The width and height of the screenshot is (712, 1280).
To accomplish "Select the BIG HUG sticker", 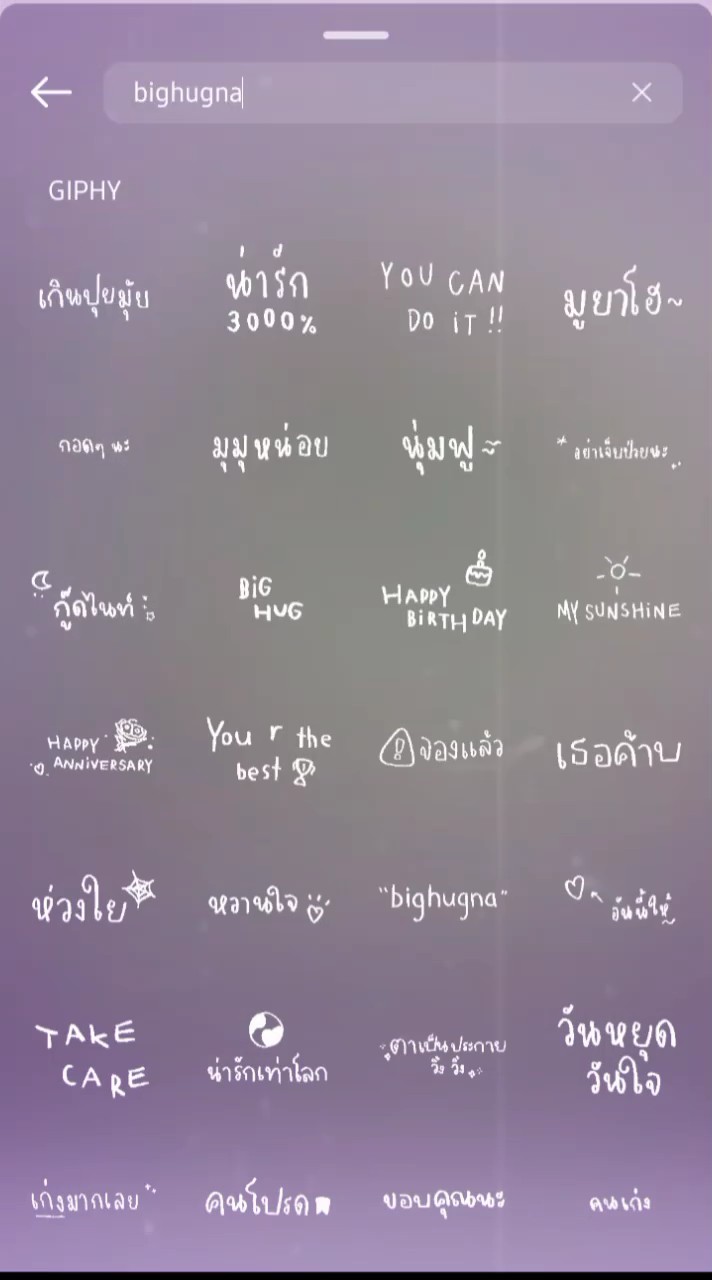I will pyautogui.click(x=270, y=599).
